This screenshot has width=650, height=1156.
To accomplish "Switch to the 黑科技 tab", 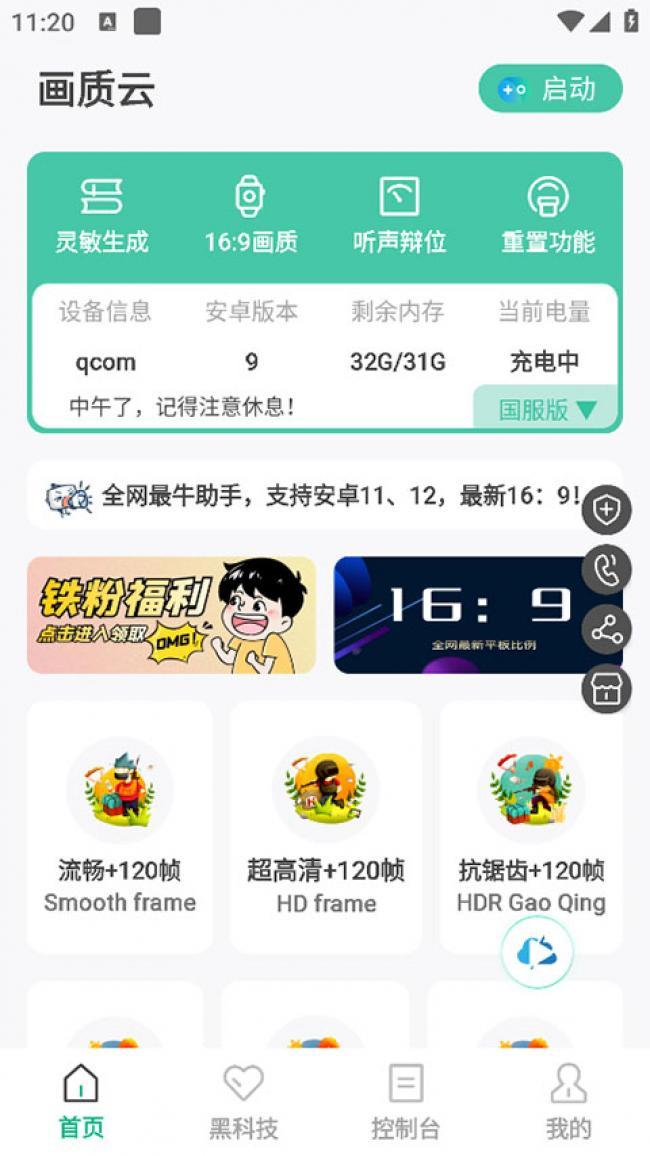I will point(243,1101).
